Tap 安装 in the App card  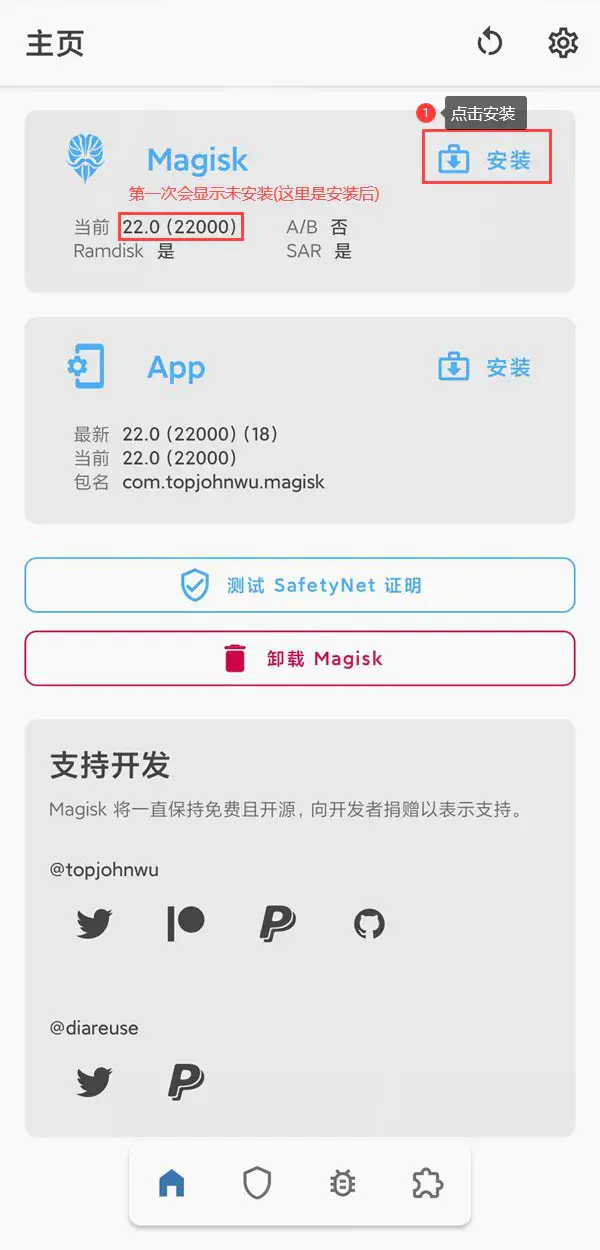point(485,368)
